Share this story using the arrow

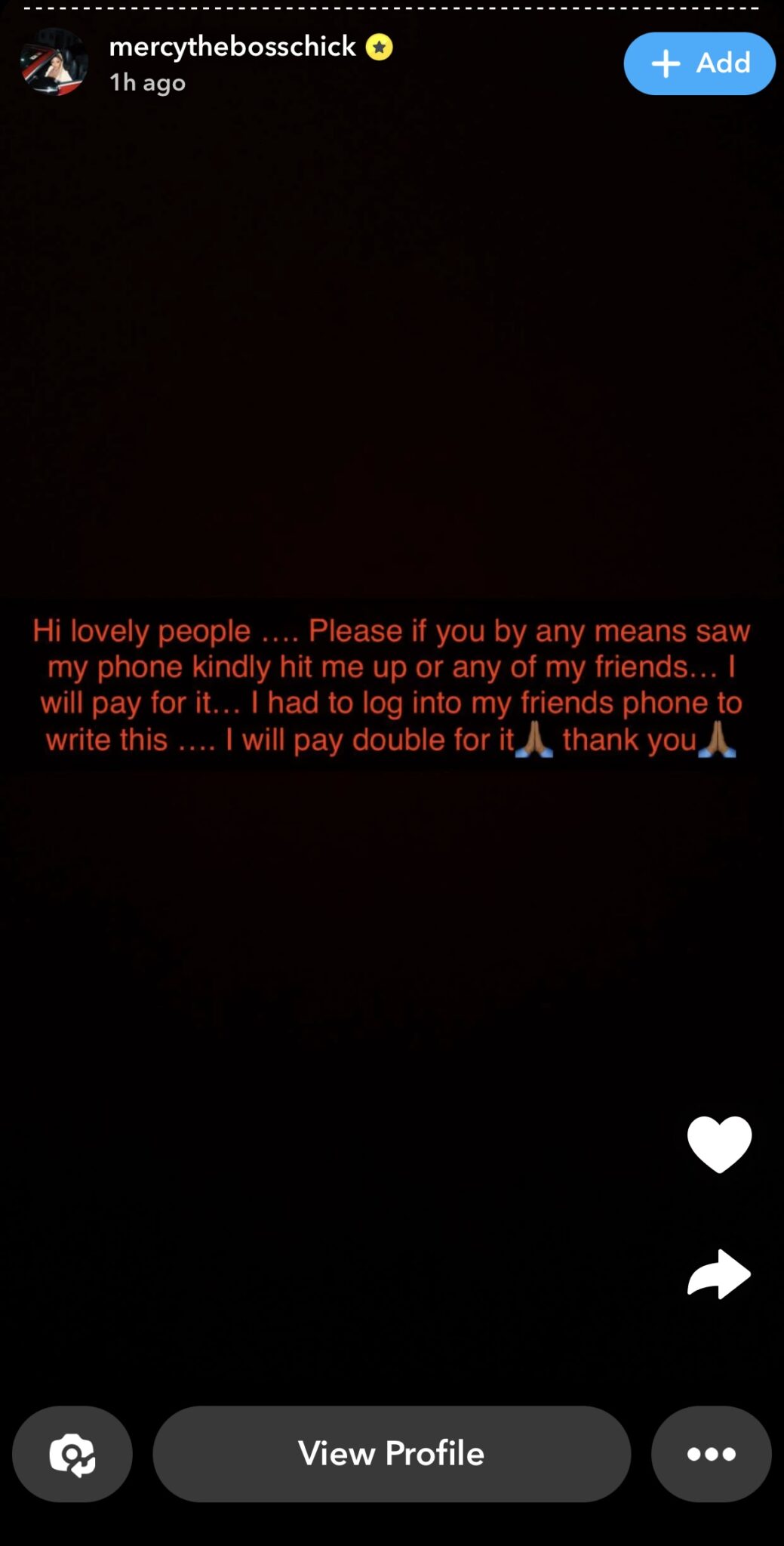coord(719,1273)
